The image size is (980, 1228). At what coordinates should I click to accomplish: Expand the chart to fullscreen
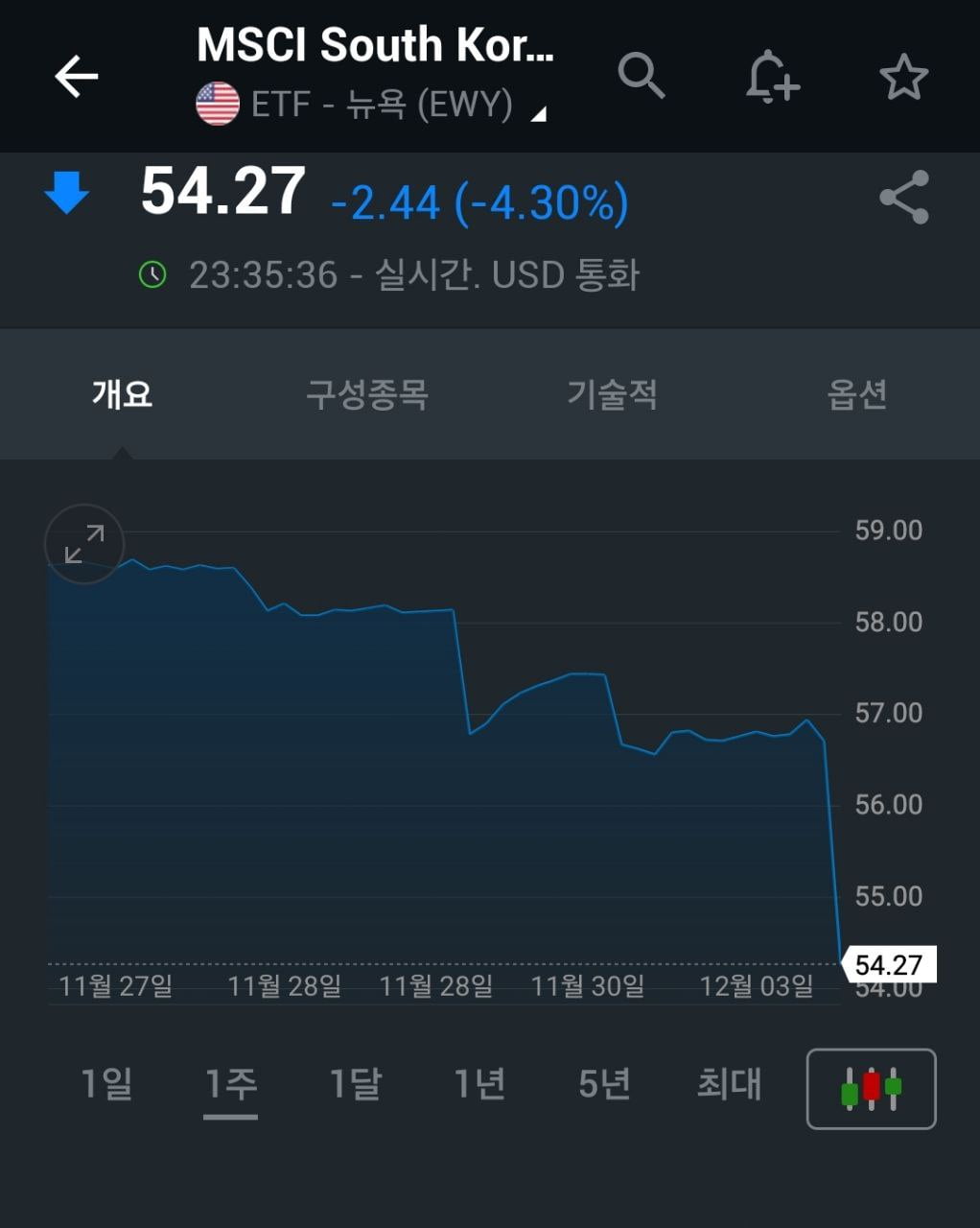tap(83, 544)
